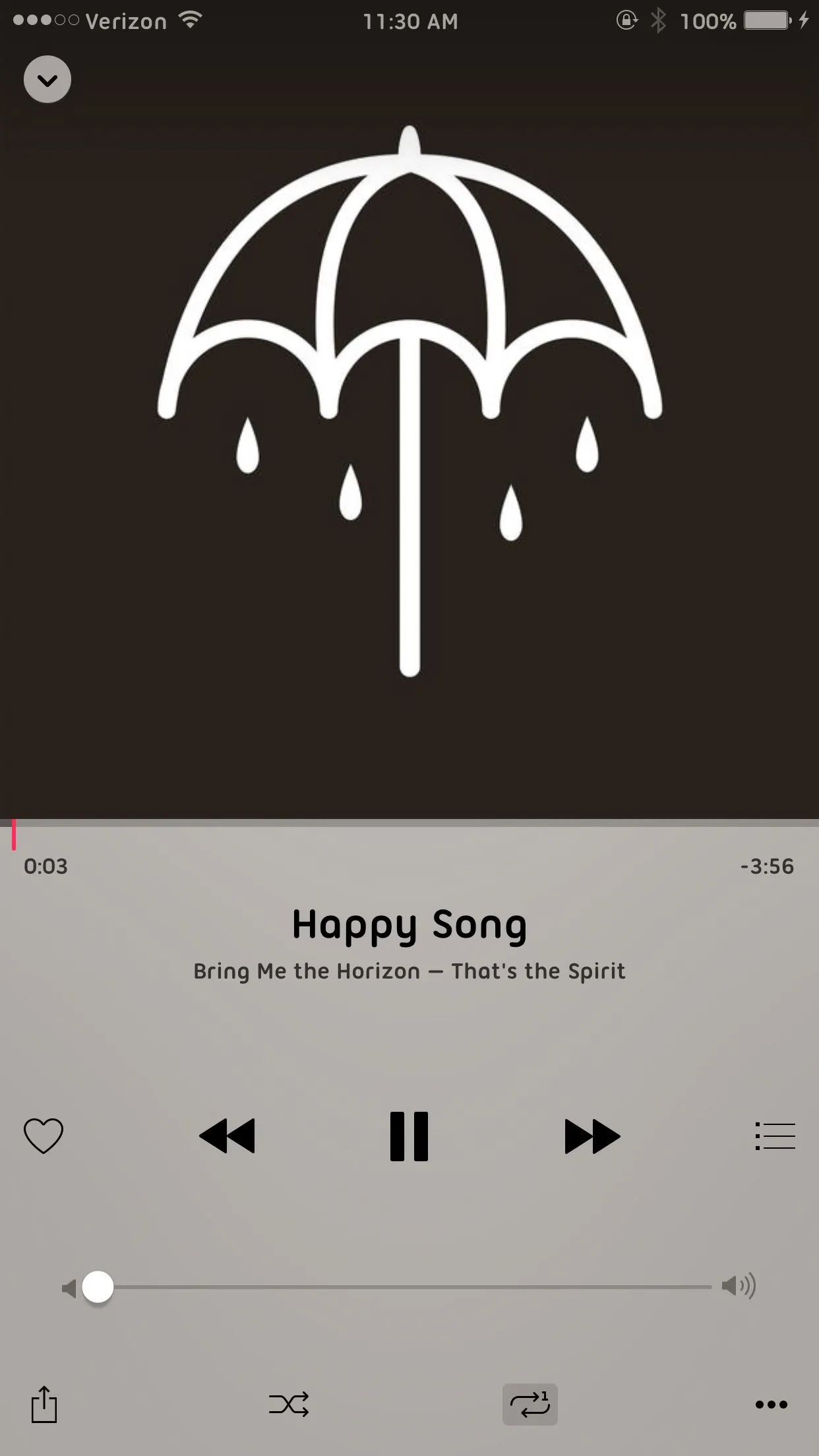Toggle the repeat one button
Viewport: 819px width, 1456px height.
530,1405
